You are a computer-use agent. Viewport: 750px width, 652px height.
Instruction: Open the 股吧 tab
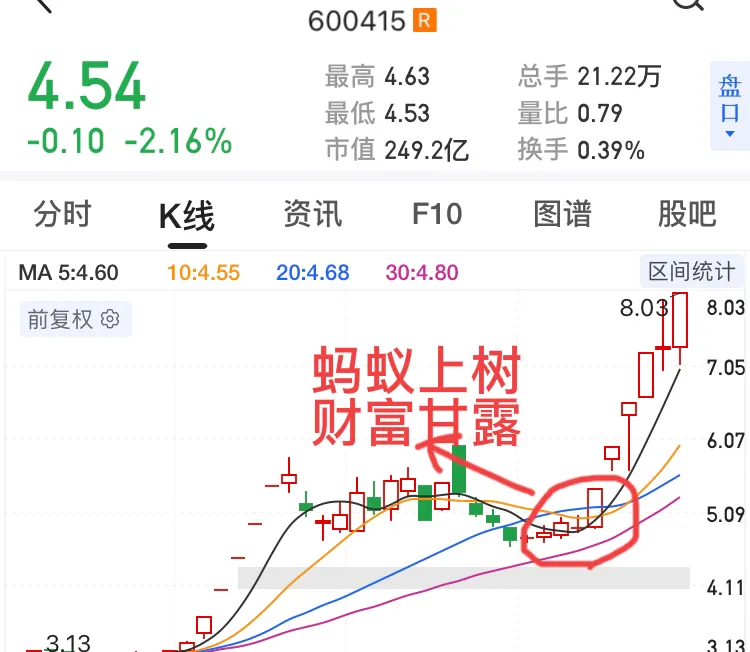coord(687,214)
